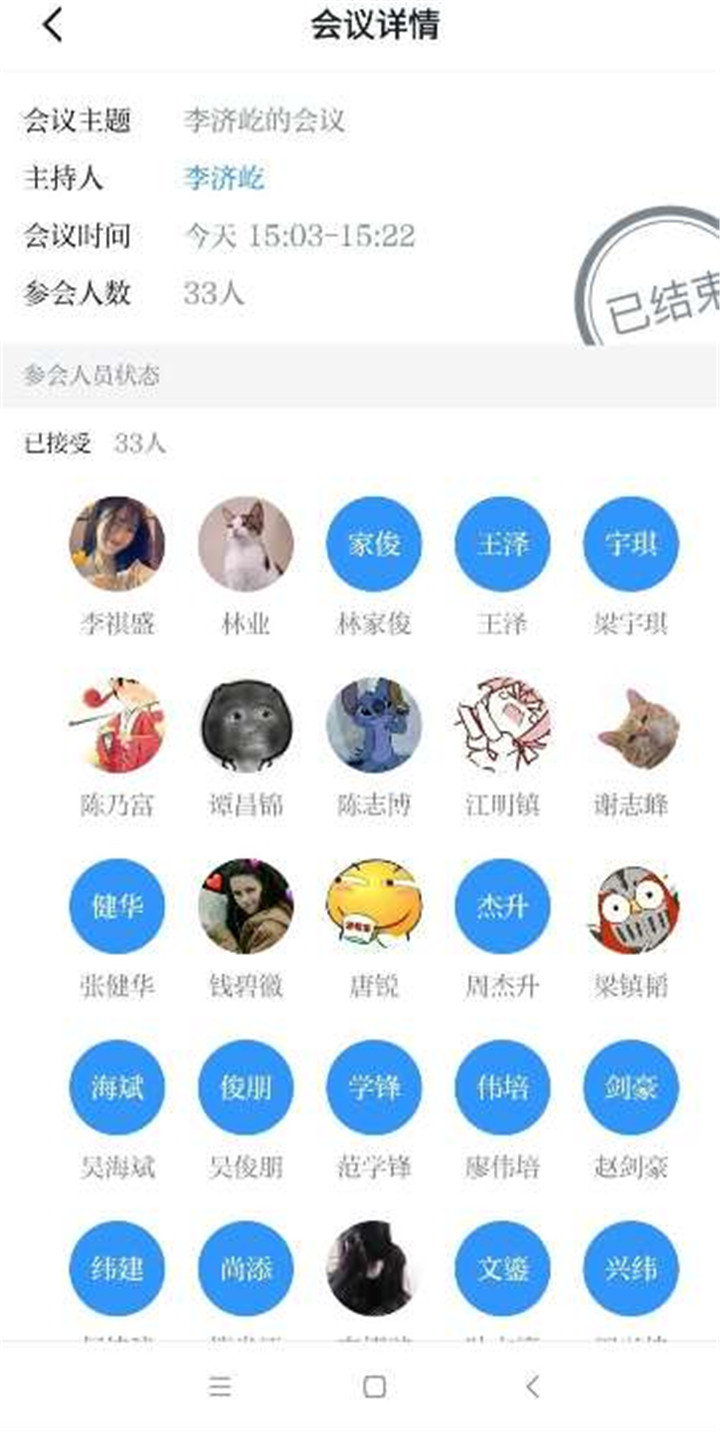Select 江明镇's avatar
The image size is (720, 1432).
click(502, 725)
